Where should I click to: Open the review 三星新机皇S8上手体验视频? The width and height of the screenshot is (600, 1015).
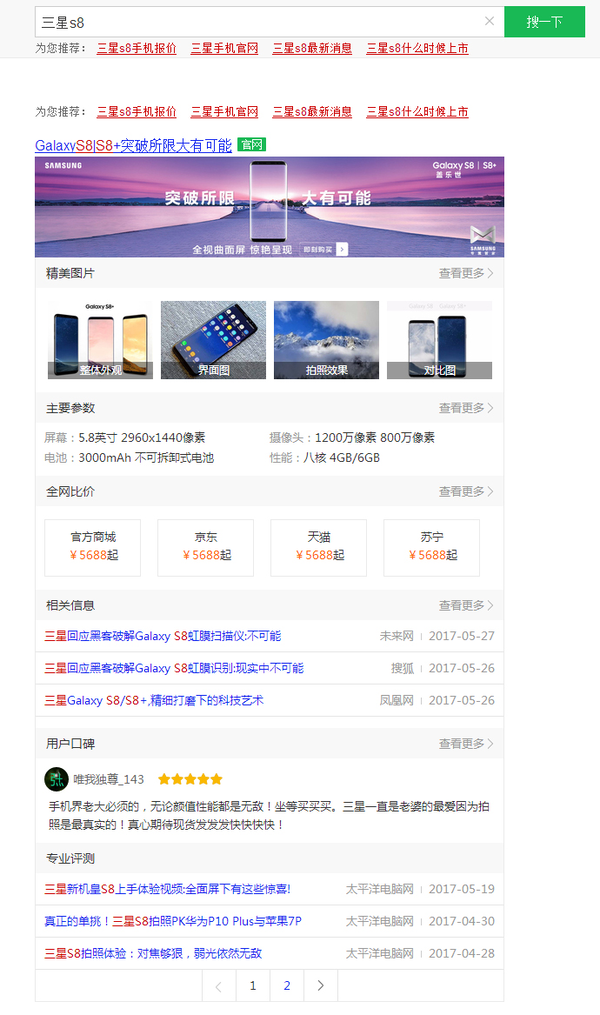click(x=167, y=889)
